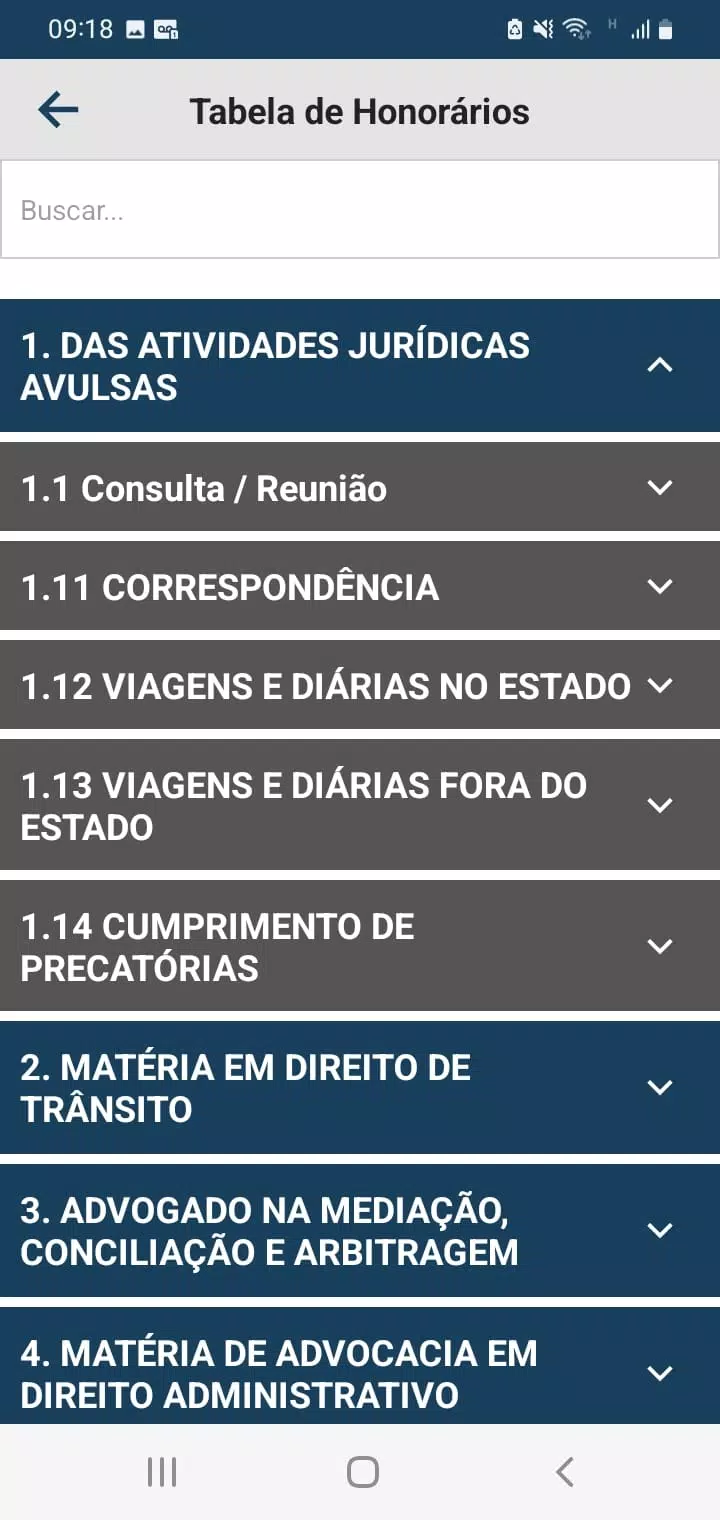Expand 1.1 Consulta / Reunião

point(360,488)
